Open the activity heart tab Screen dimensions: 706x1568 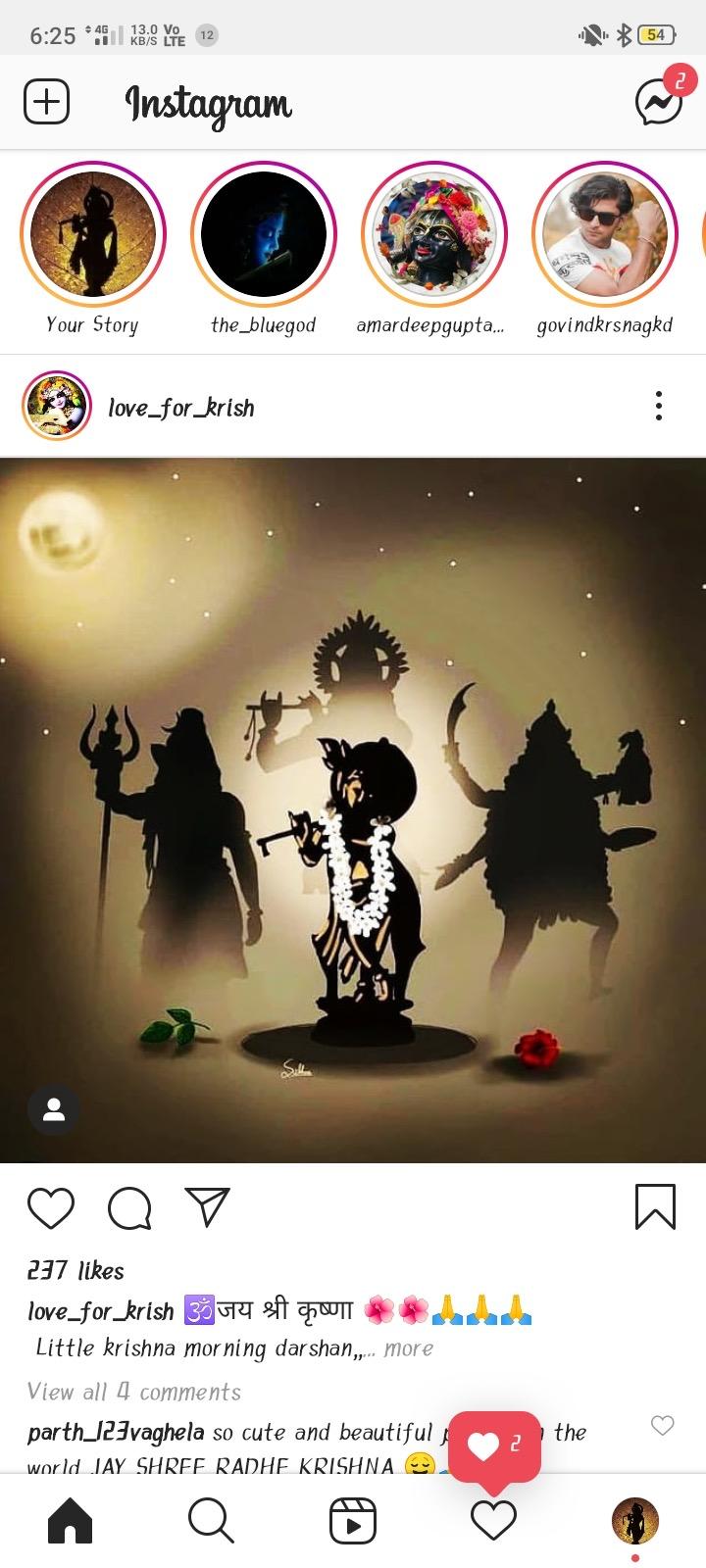[x=493, y=1521]
